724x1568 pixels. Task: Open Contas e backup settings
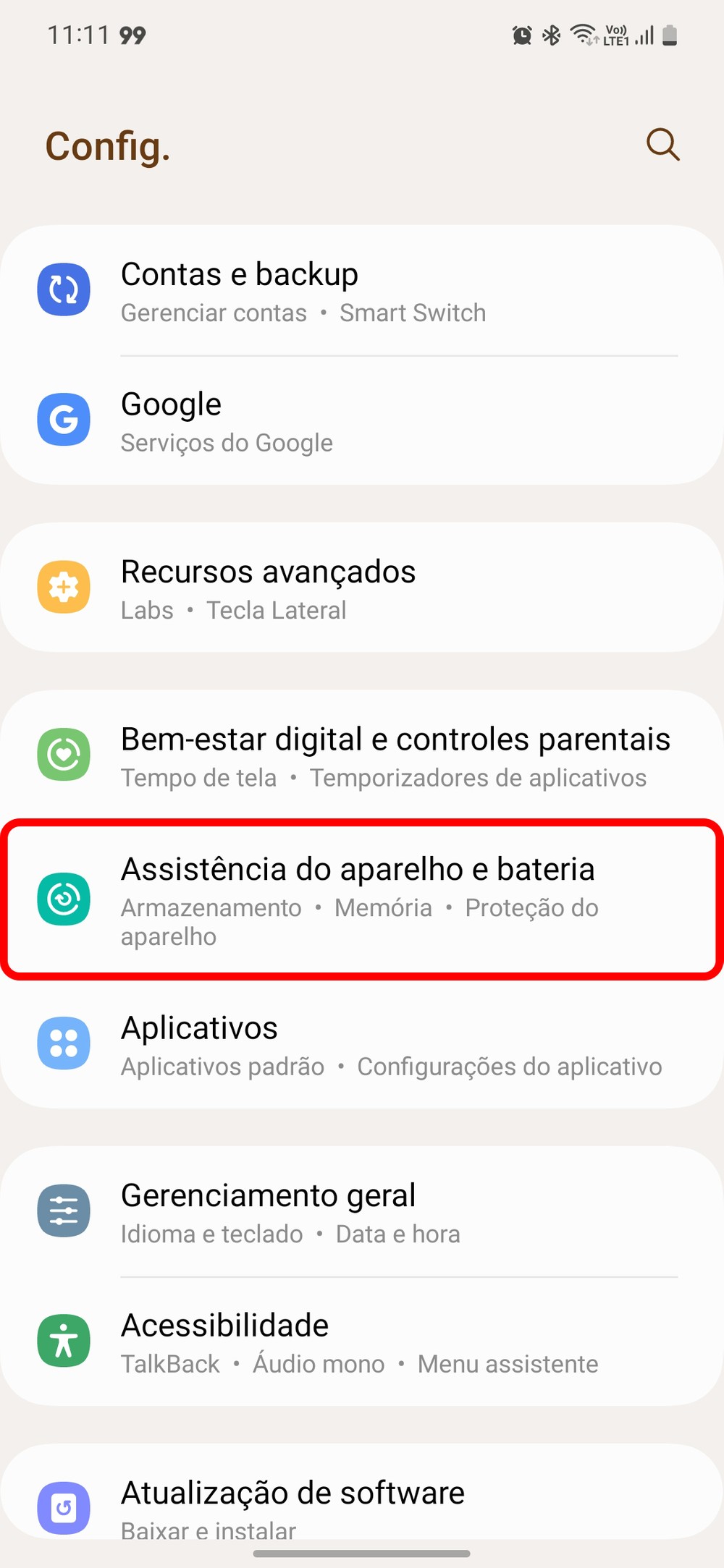tap(362, 291)
